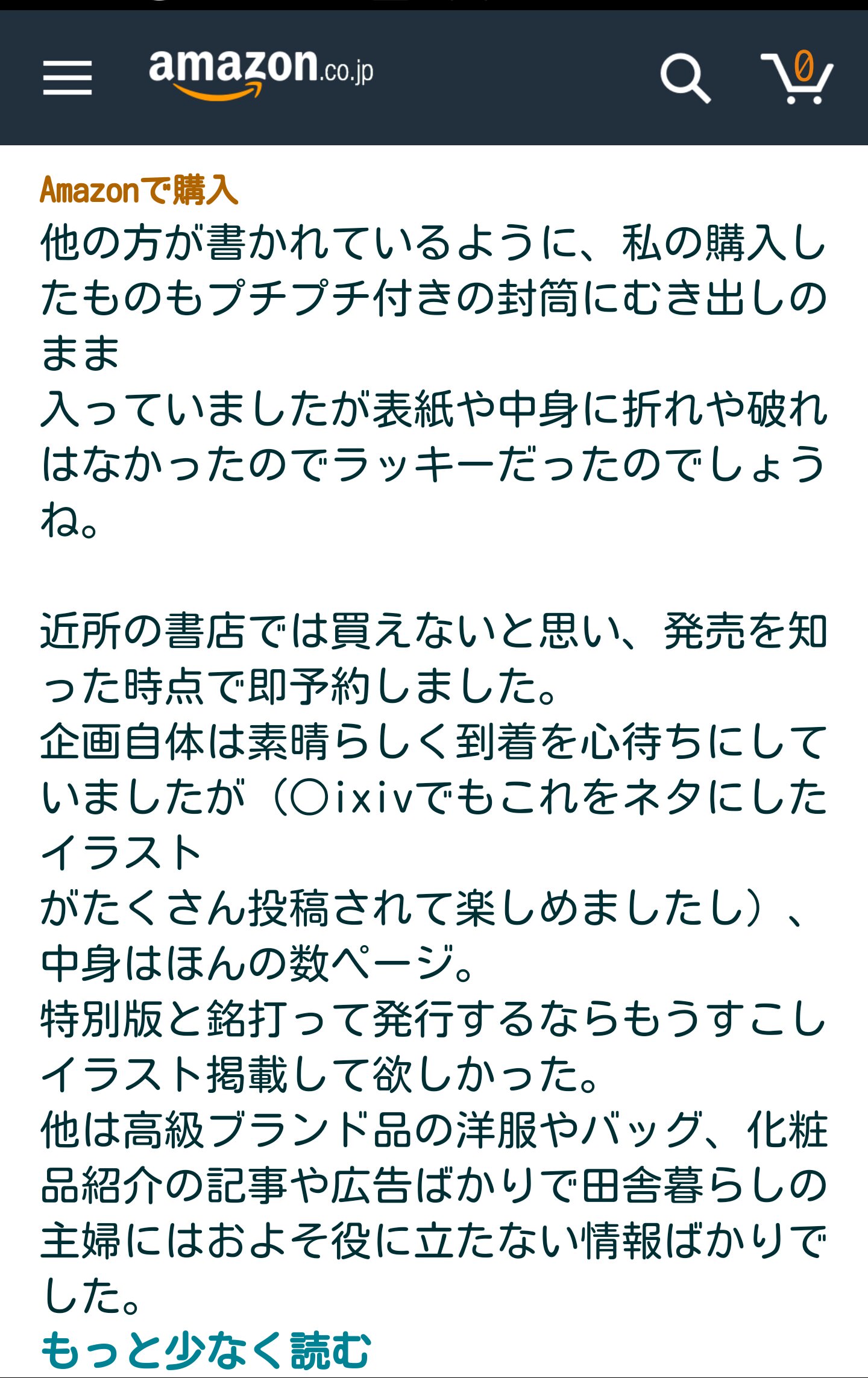The width and height of the screenshot is (868, 1378).
Task: Open the shopping cart
Action: click(x=796, y=78)
